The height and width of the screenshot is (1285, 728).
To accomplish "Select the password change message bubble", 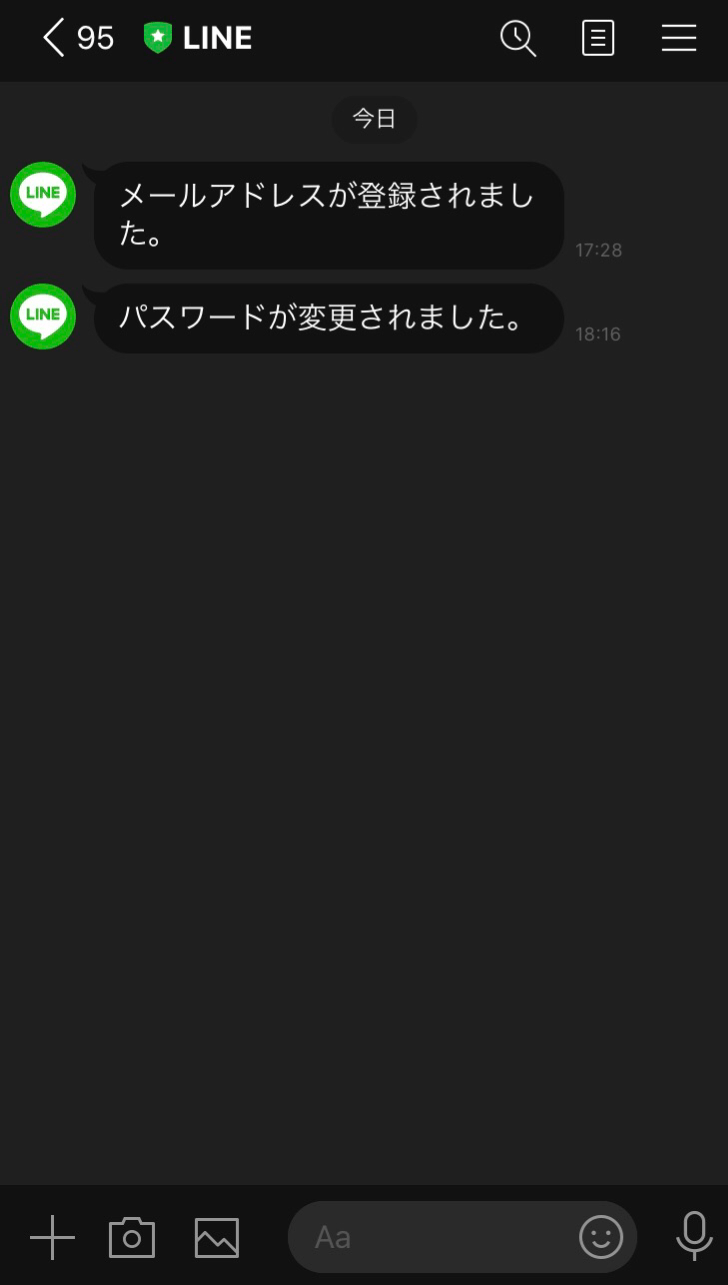I will coord(328,318).
